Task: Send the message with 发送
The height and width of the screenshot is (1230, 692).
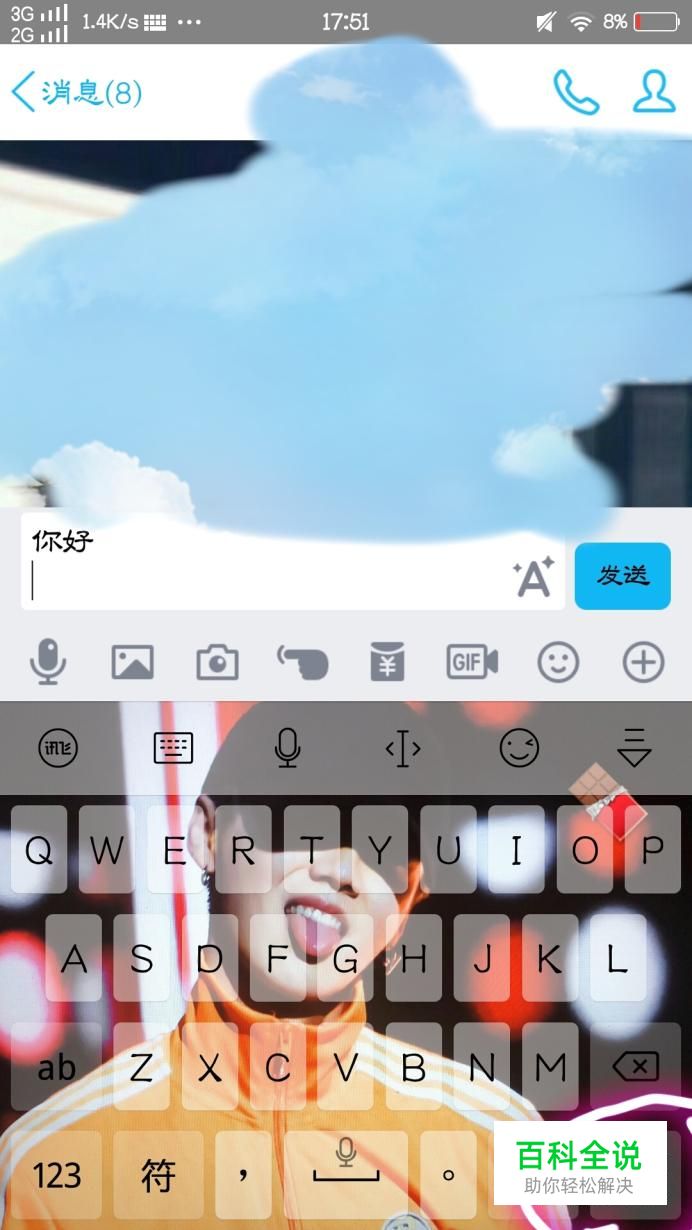Action: pos(622,576)
